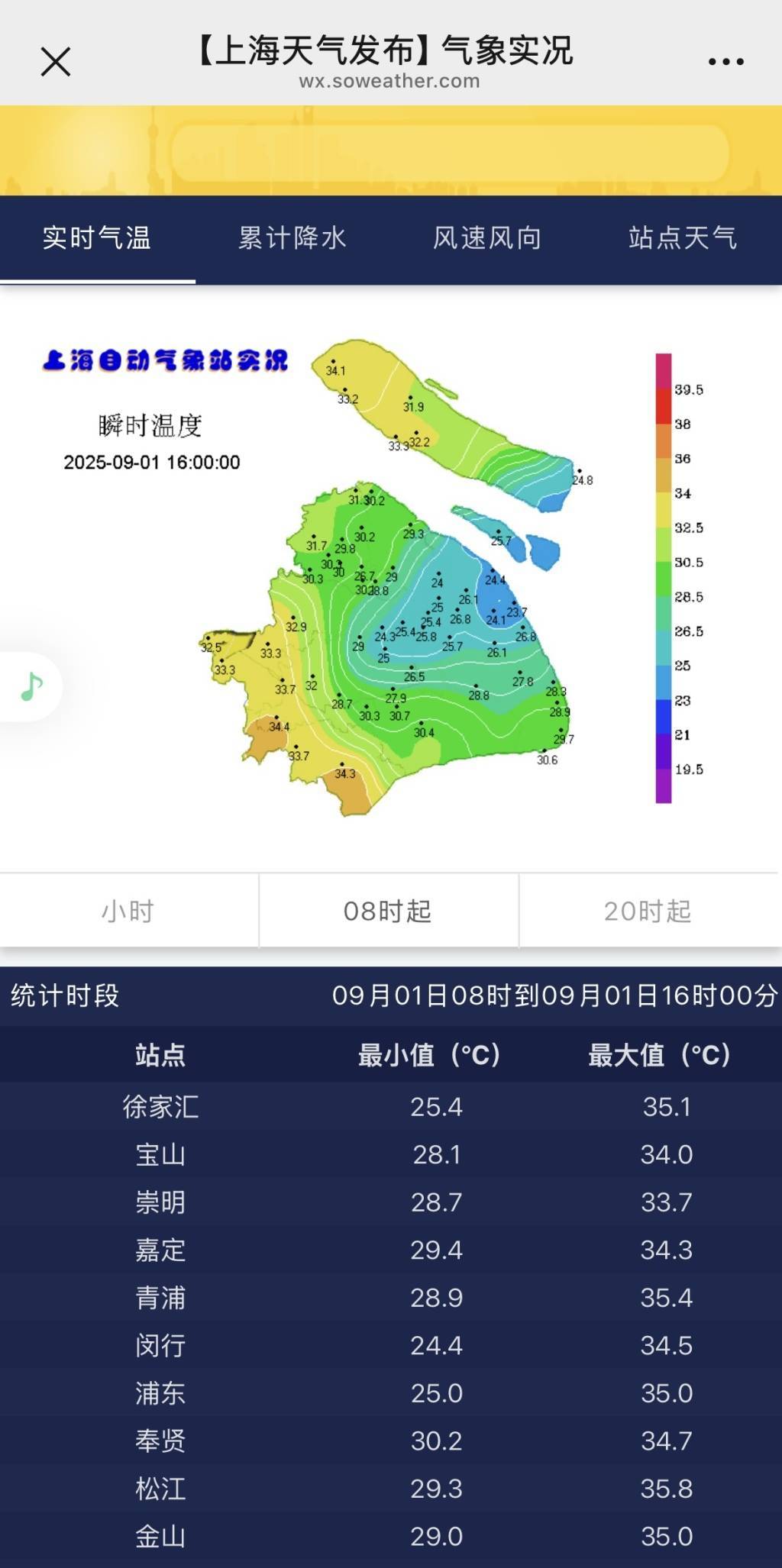Switch to the 风速风向 tab
The width and height of the screenshot is (782, 1568).
(x=488, y=238)
